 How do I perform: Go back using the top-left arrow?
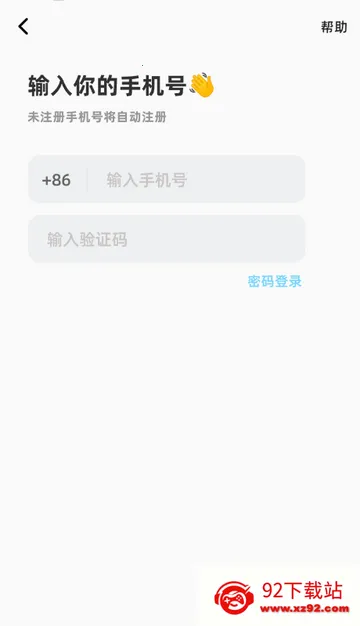(24, 27)
